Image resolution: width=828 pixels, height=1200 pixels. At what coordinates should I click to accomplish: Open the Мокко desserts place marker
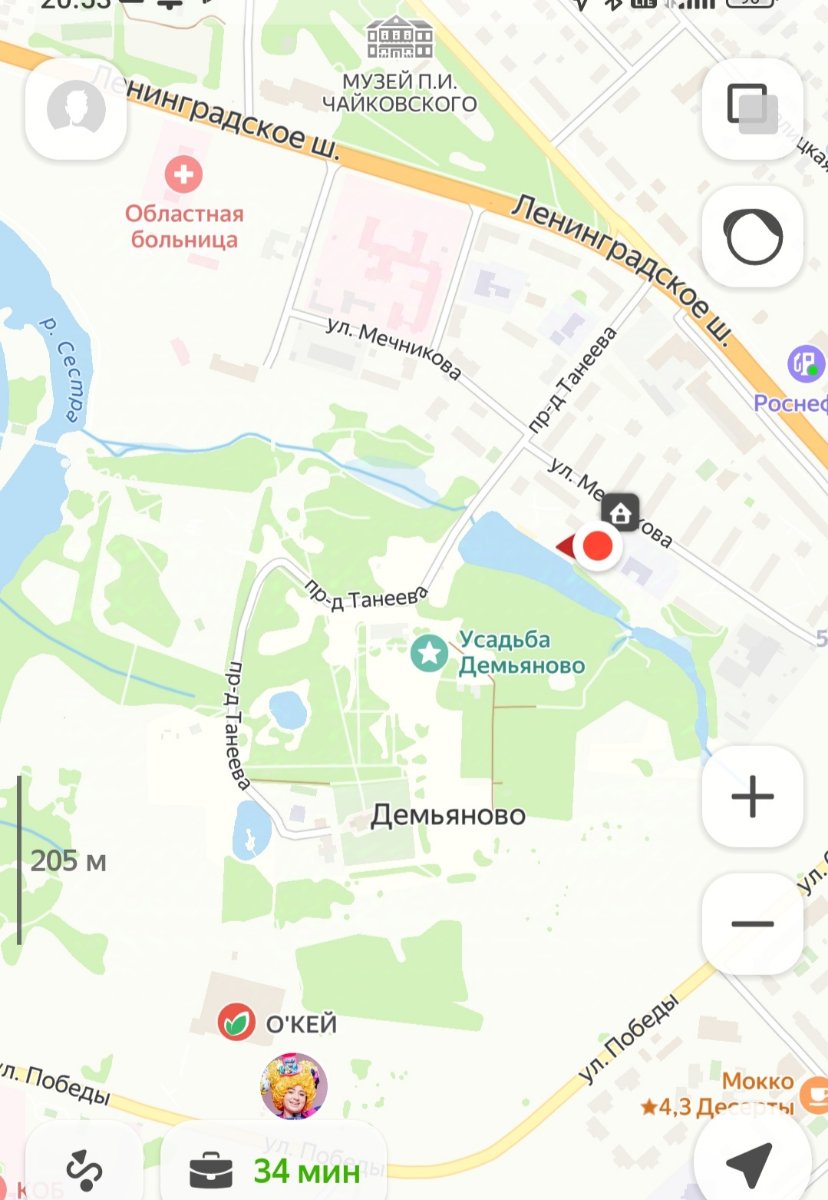click(x=812, y=1094)
